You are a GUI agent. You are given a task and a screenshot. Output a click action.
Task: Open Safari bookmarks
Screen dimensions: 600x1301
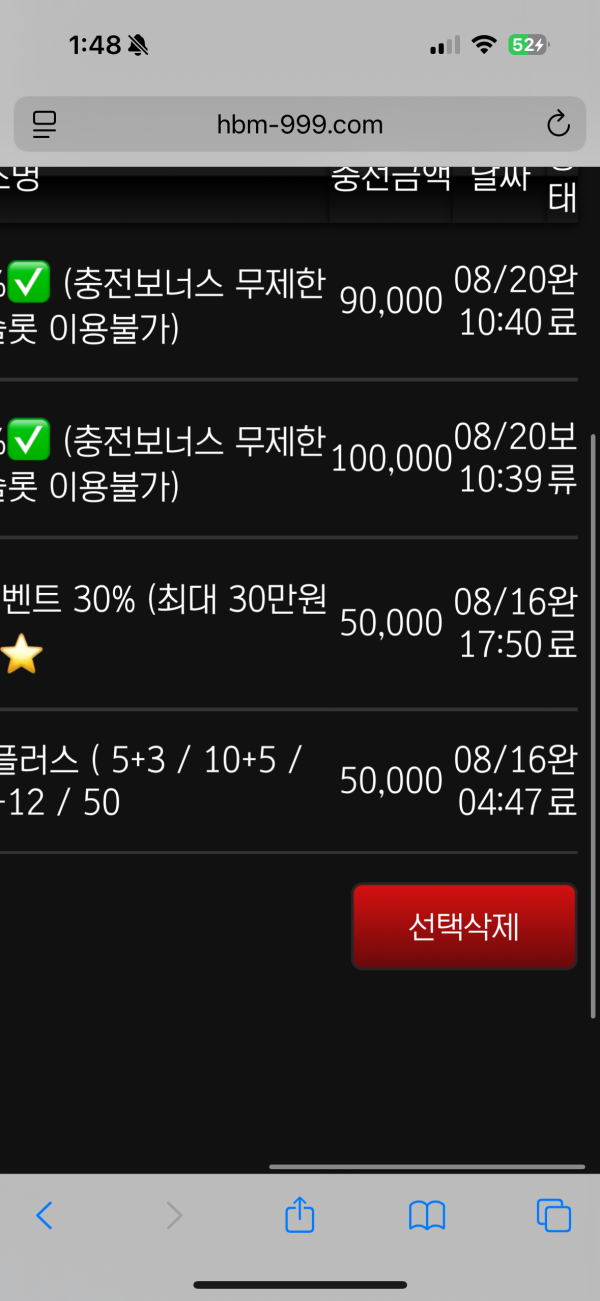point(427,1215)
